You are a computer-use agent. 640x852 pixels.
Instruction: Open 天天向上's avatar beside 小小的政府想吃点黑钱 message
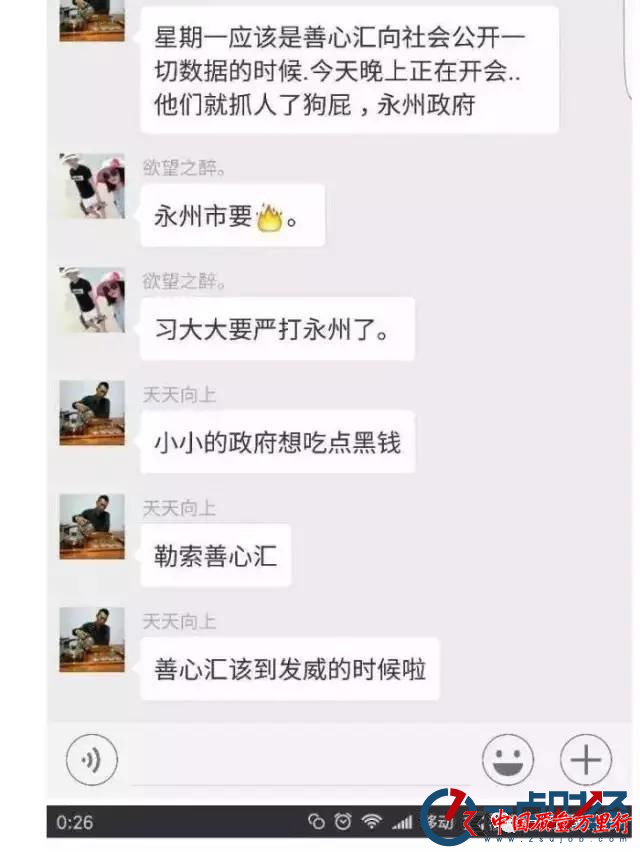pyautogui.click(x=92, y=413)
